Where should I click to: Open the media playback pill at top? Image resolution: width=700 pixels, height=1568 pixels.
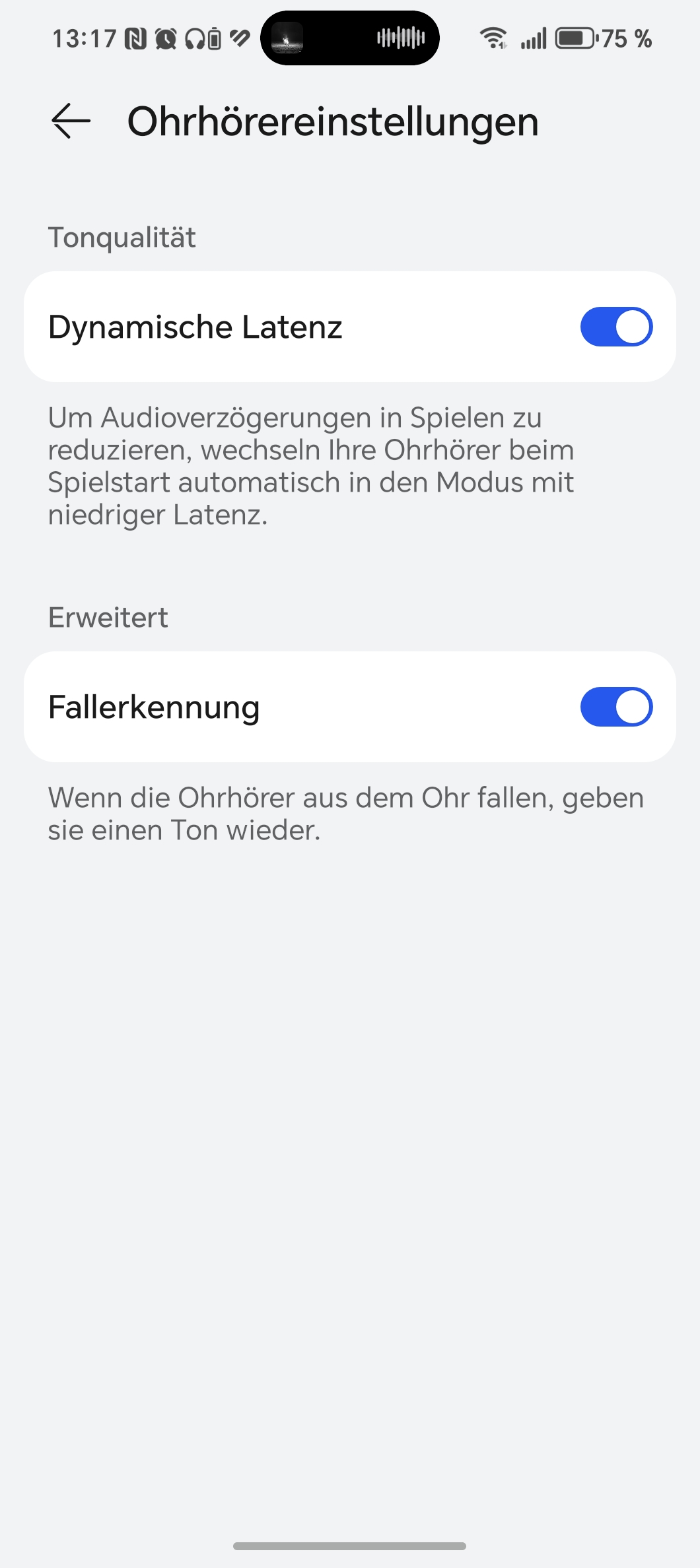[x=350, y=38]
